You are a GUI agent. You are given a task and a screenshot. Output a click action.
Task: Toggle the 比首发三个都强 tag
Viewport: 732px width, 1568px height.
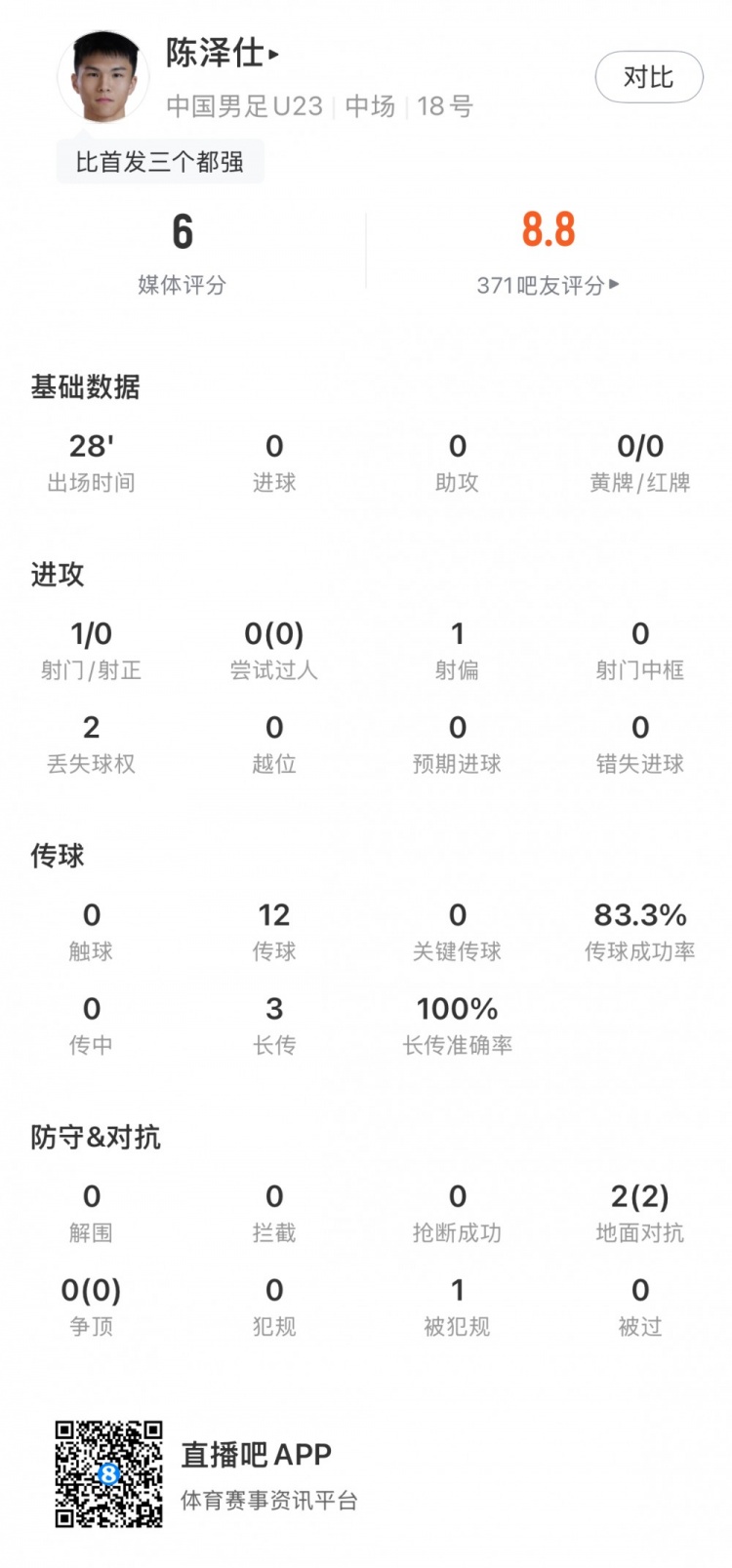pyautogui.click(x=161, y=161)
